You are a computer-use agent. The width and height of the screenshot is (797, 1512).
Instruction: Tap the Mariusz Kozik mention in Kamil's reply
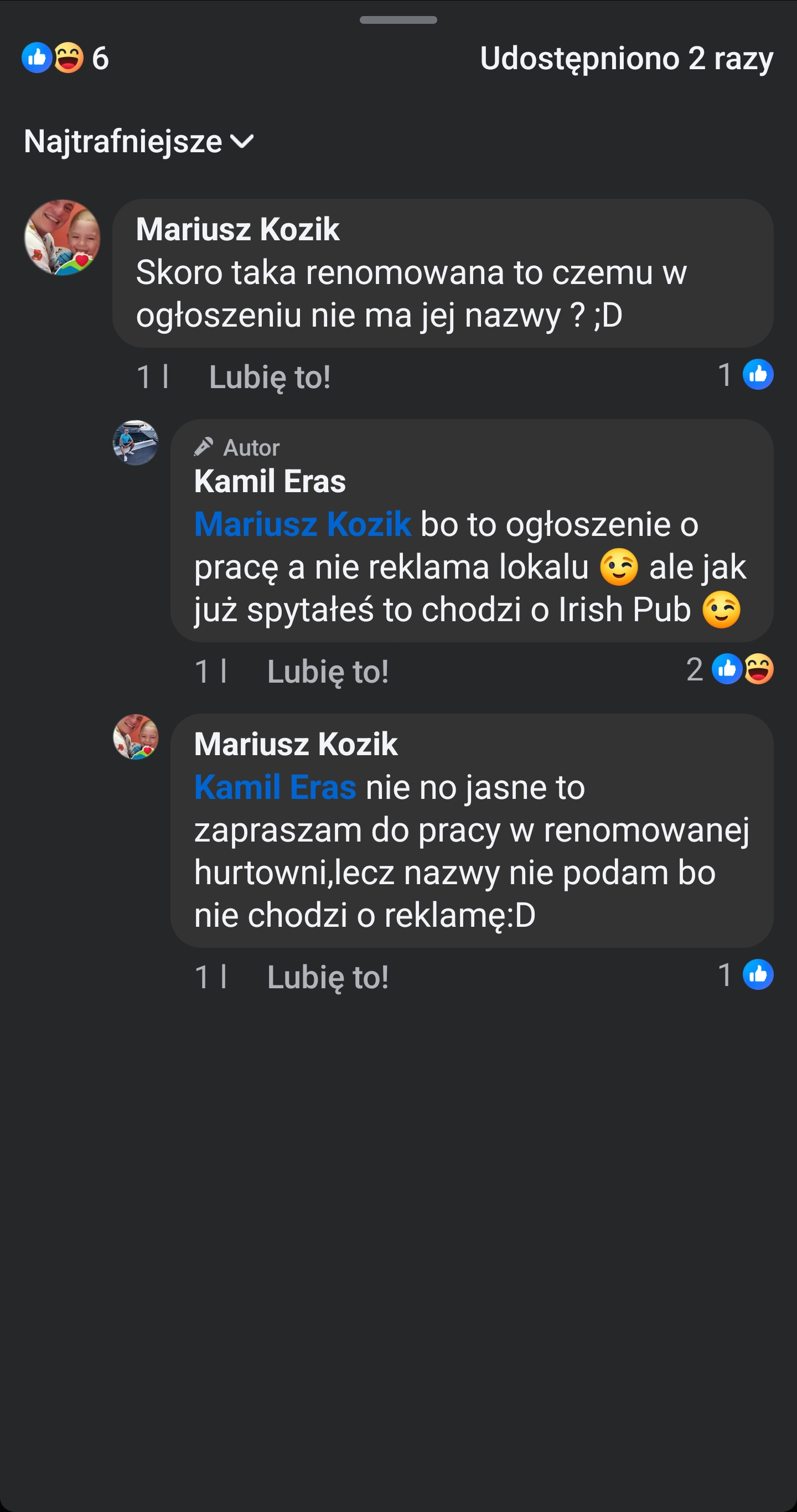(302, 524)
